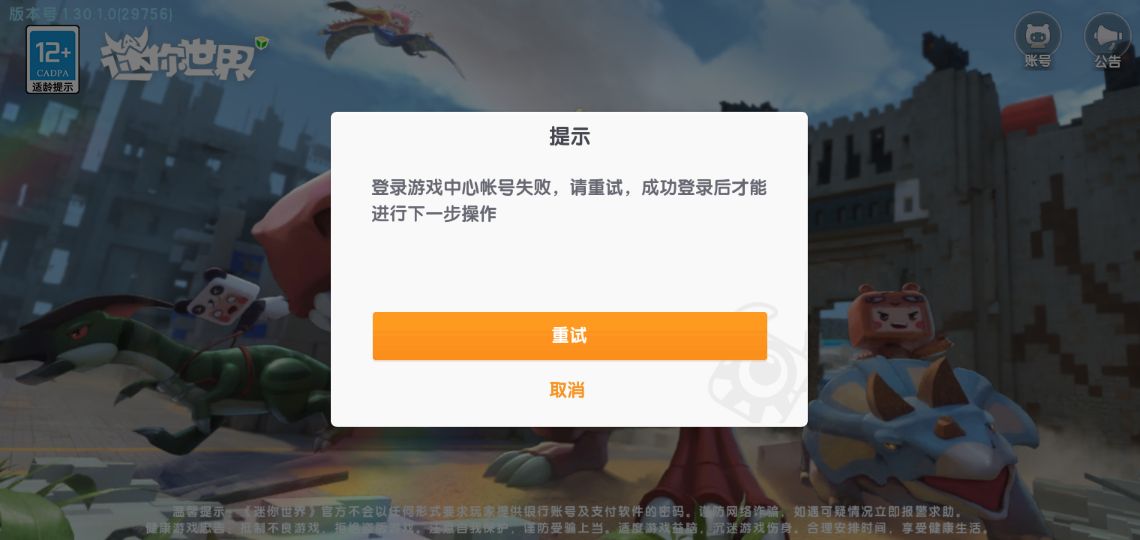
Task: Tap the orange 重试 retry button
Action: 569,336
